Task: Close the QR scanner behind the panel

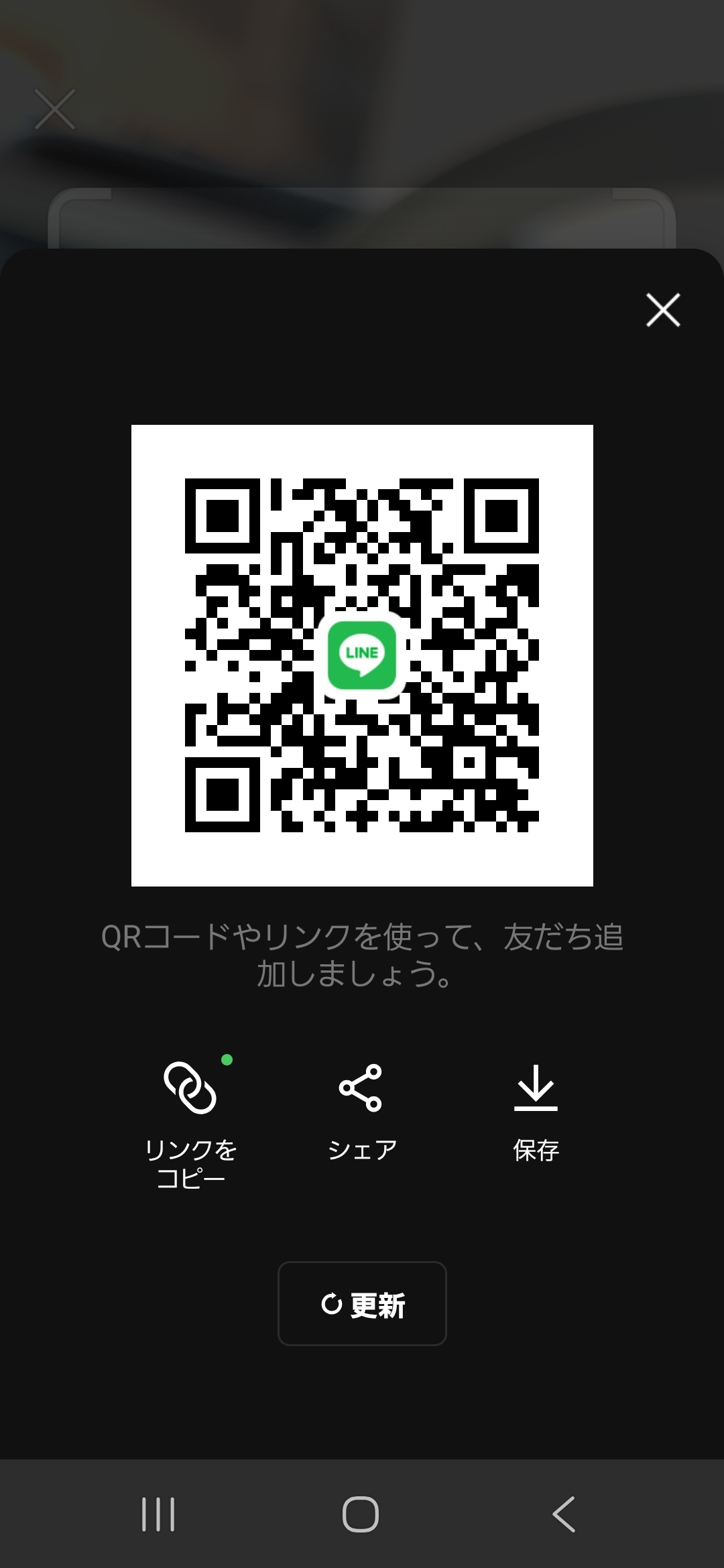Action: [54, 109]
